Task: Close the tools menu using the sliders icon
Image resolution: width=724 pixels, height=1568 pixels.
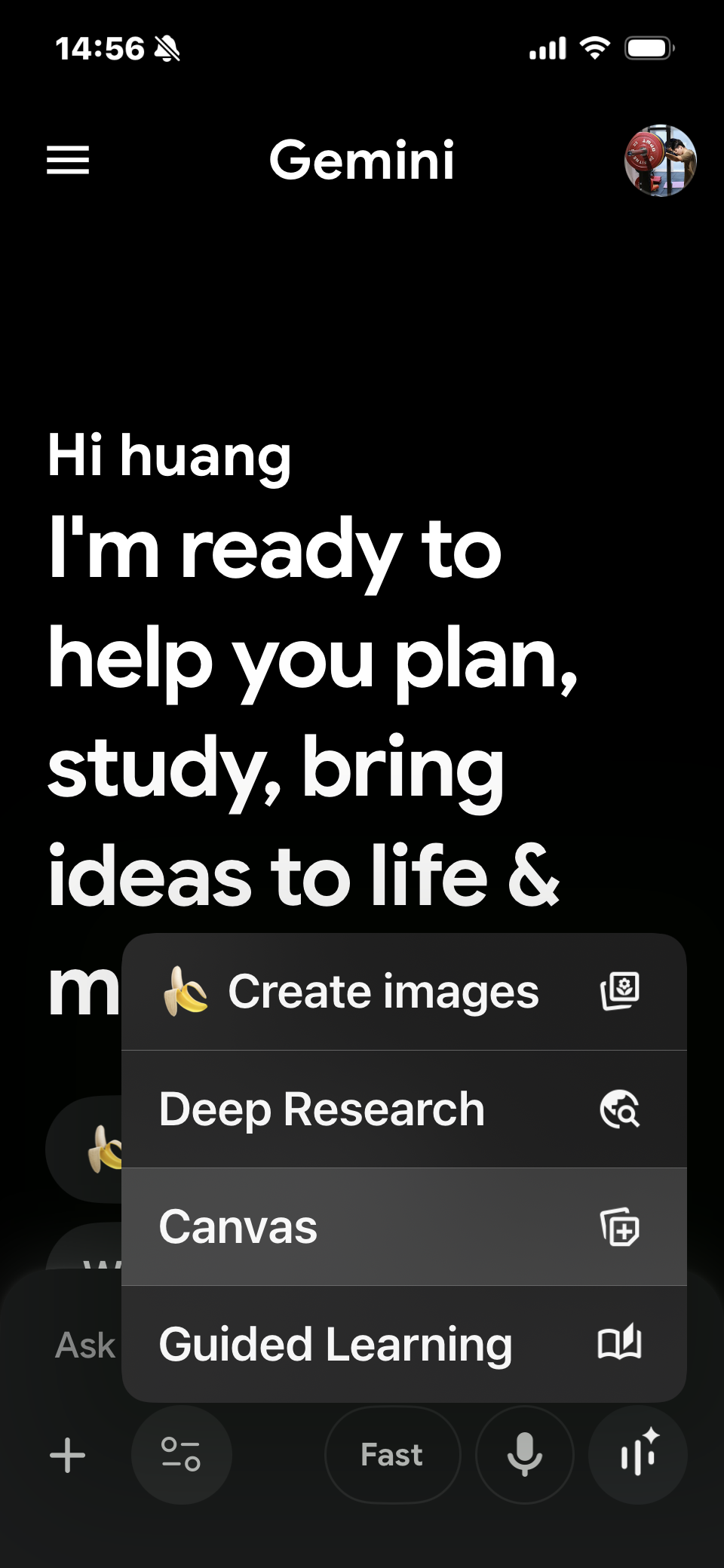Action: pos(181,1455)
